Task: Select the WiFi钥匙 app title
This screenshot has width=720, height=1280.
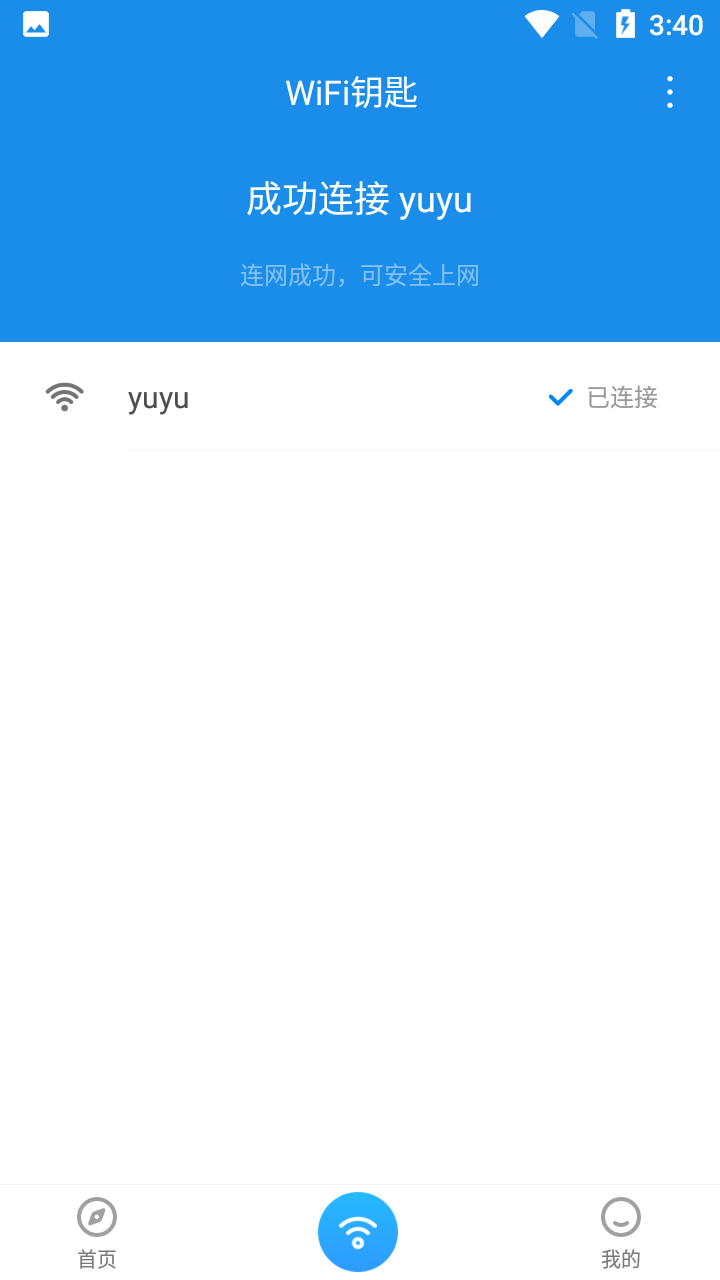Action: pos(351,91)
